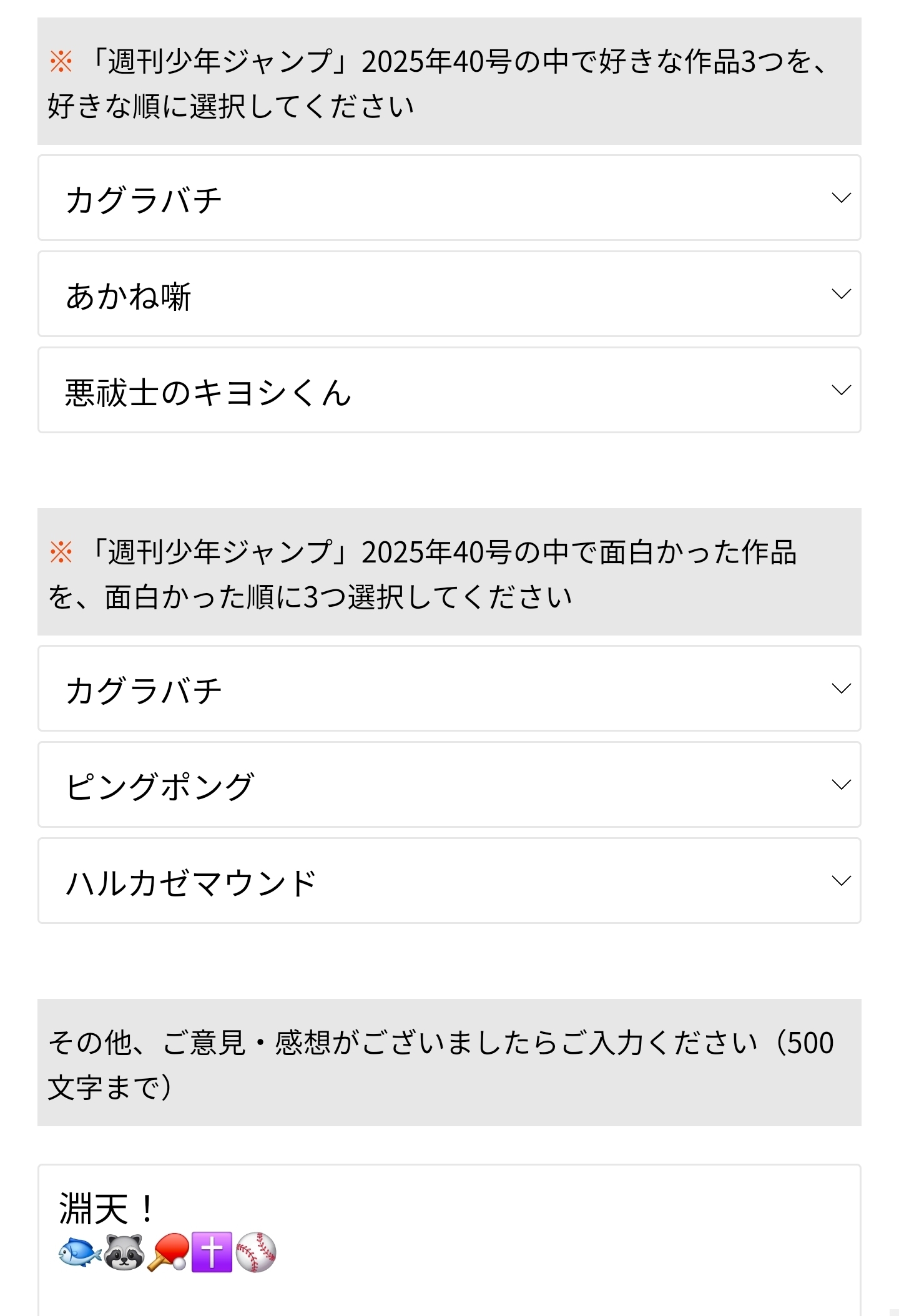This screenshot has height=1316, width=899.
Task: Expand the 悪祓士のキヨシくん dropdown
Action: point(449,390)
